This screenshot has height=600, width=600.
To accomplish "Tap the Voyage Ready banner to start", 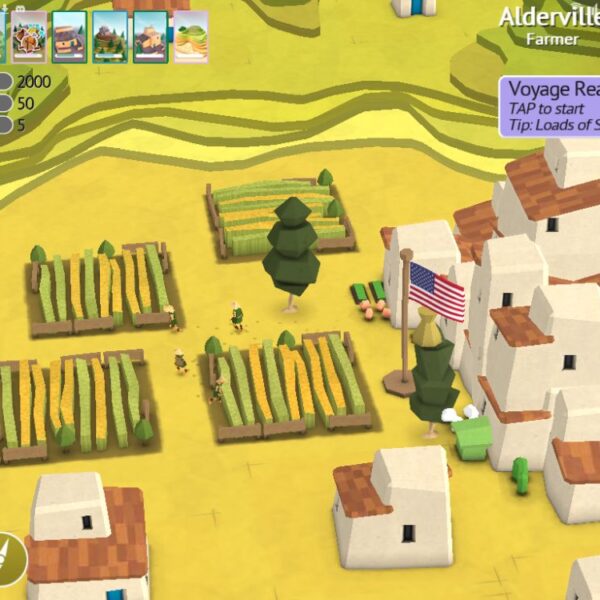I will coord(551,106).
